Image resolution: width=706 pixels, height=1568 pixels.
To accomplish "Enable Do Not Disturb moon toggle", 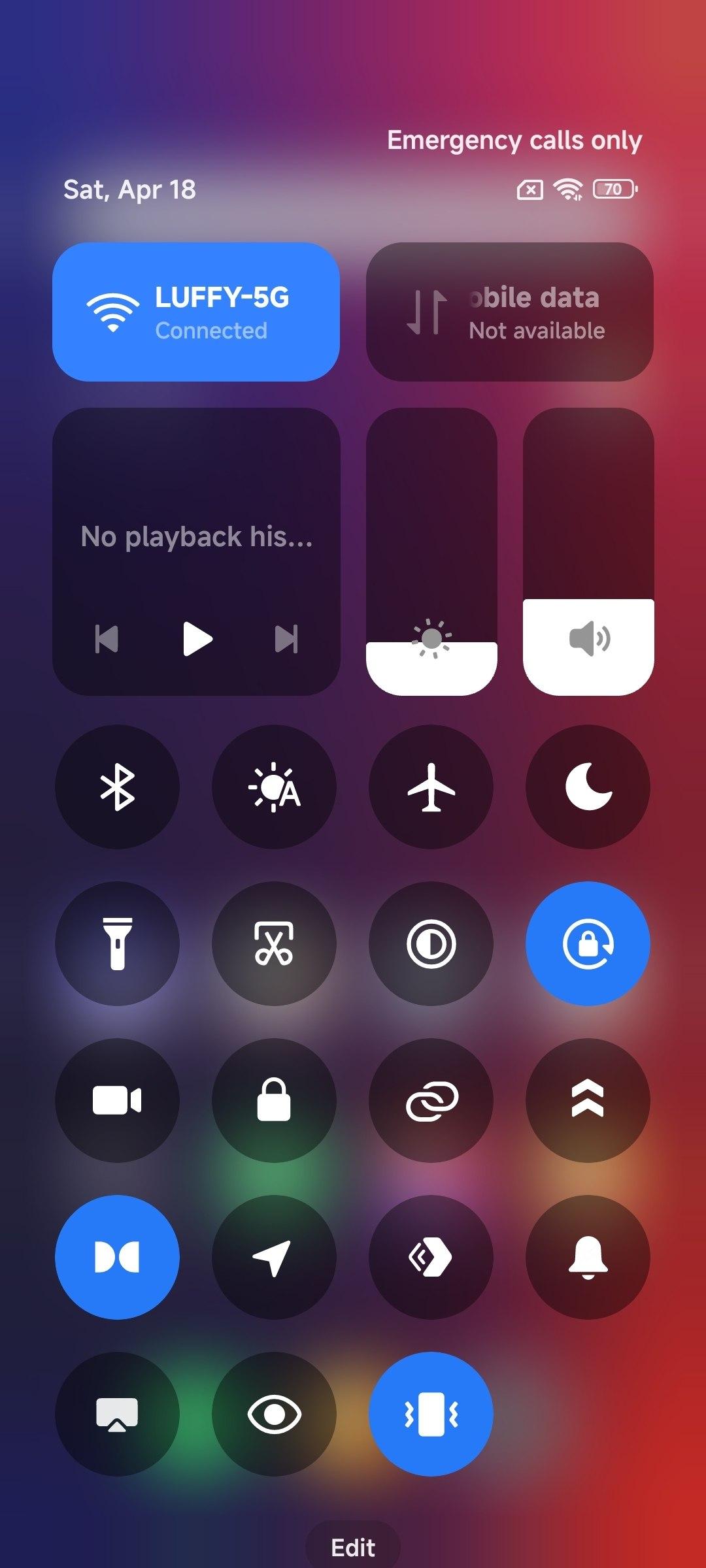I will 588,787.
